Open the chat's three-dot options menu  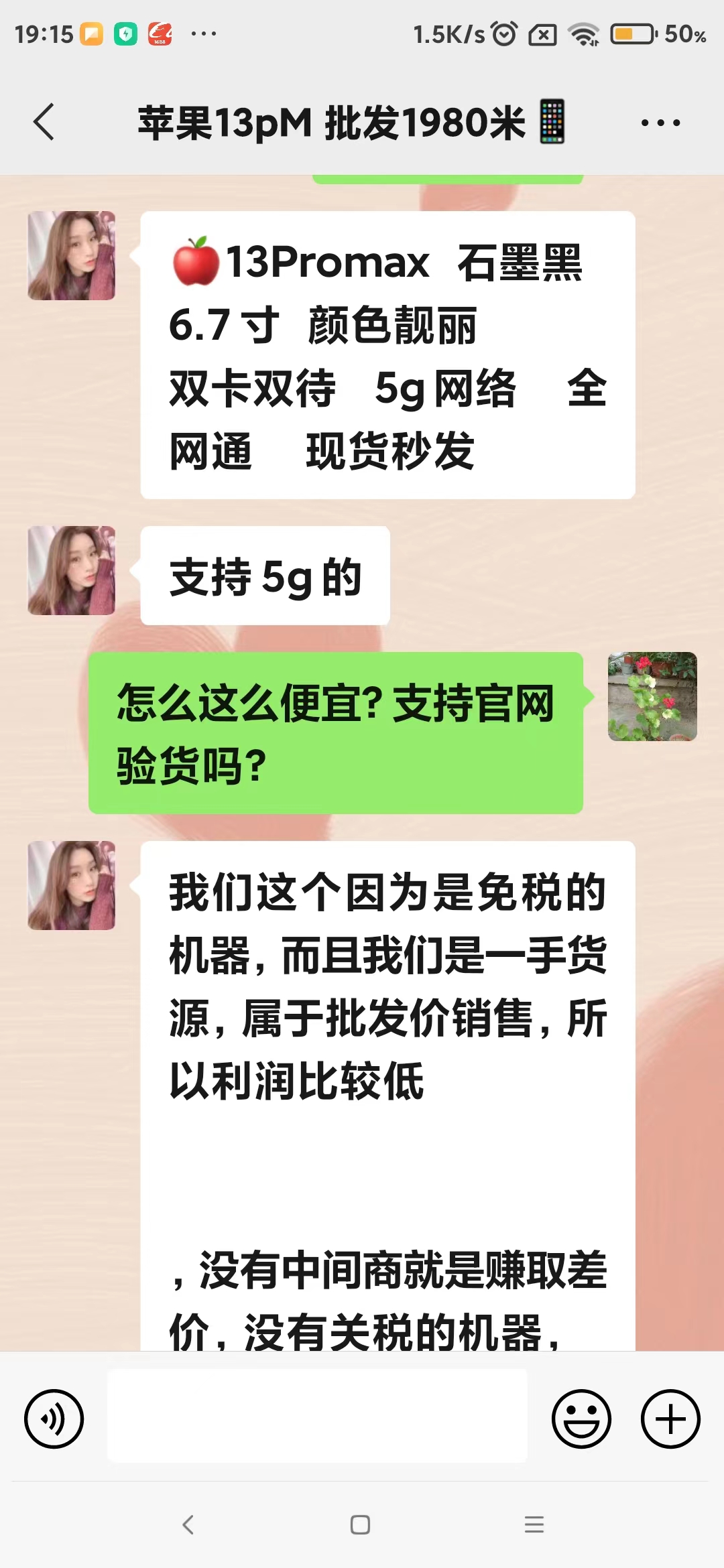point(660,123)
